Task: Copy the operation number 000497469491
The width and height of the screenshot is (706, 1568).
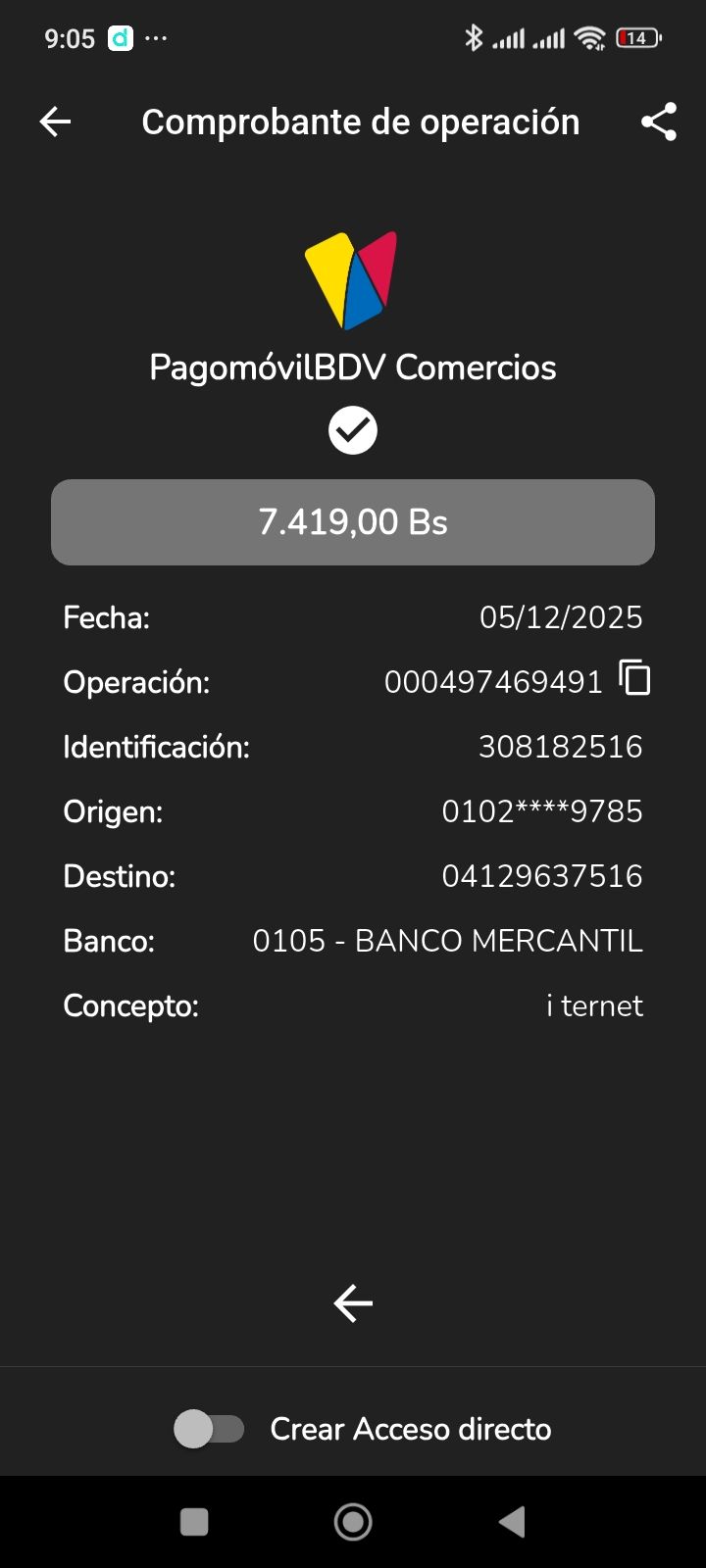Action: pos(635,678)
